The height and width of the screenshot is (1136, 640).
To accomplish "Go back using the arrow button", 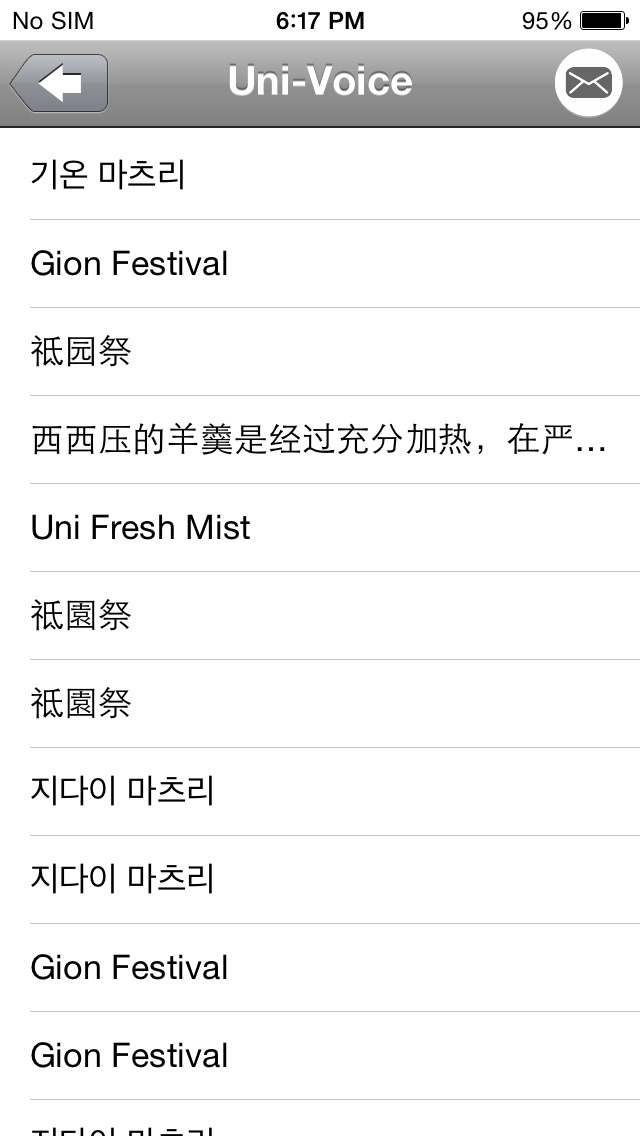I will coord(59,83).
